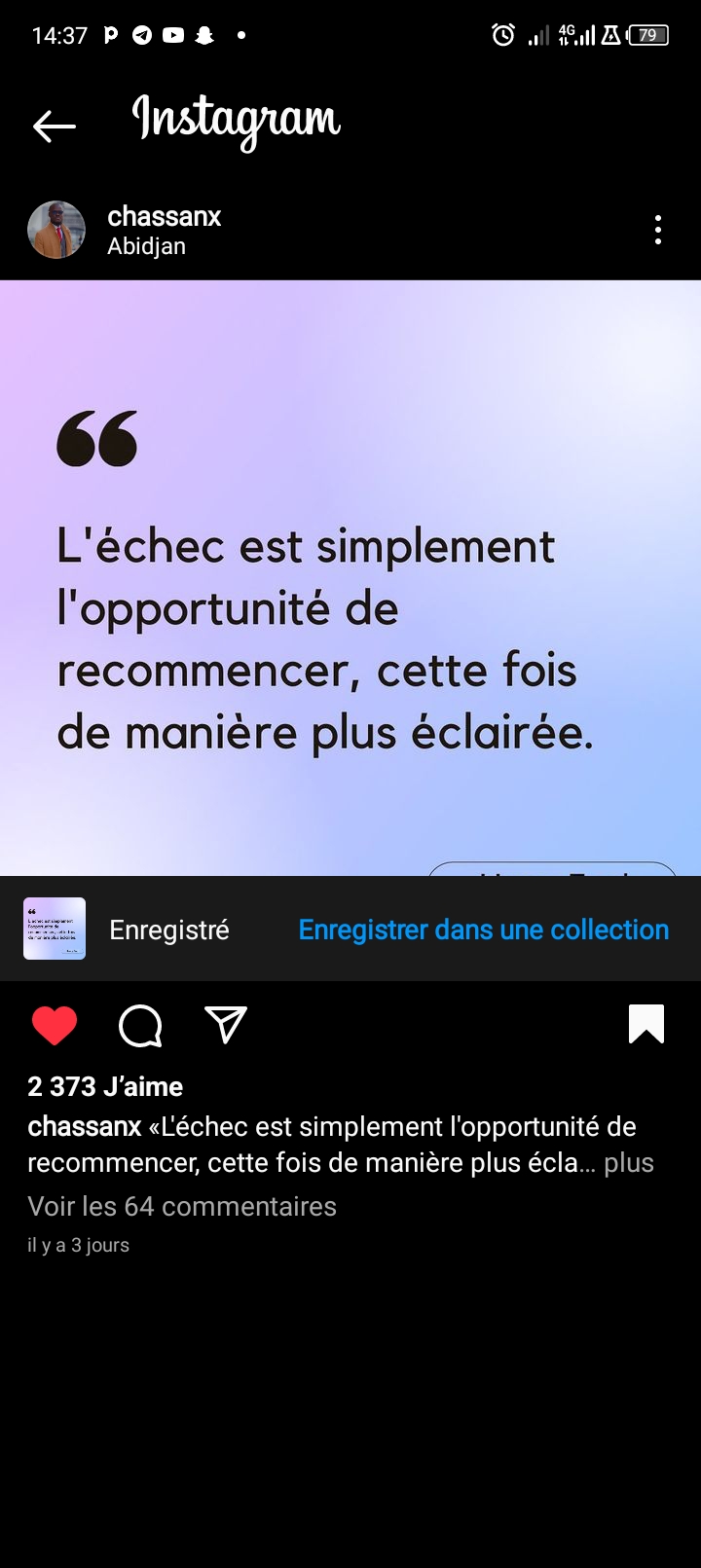The width and height of the screenshot is (701, 1568).
Task: Tap 'Enregistrer dans une collection'
Action: (483, 930)
